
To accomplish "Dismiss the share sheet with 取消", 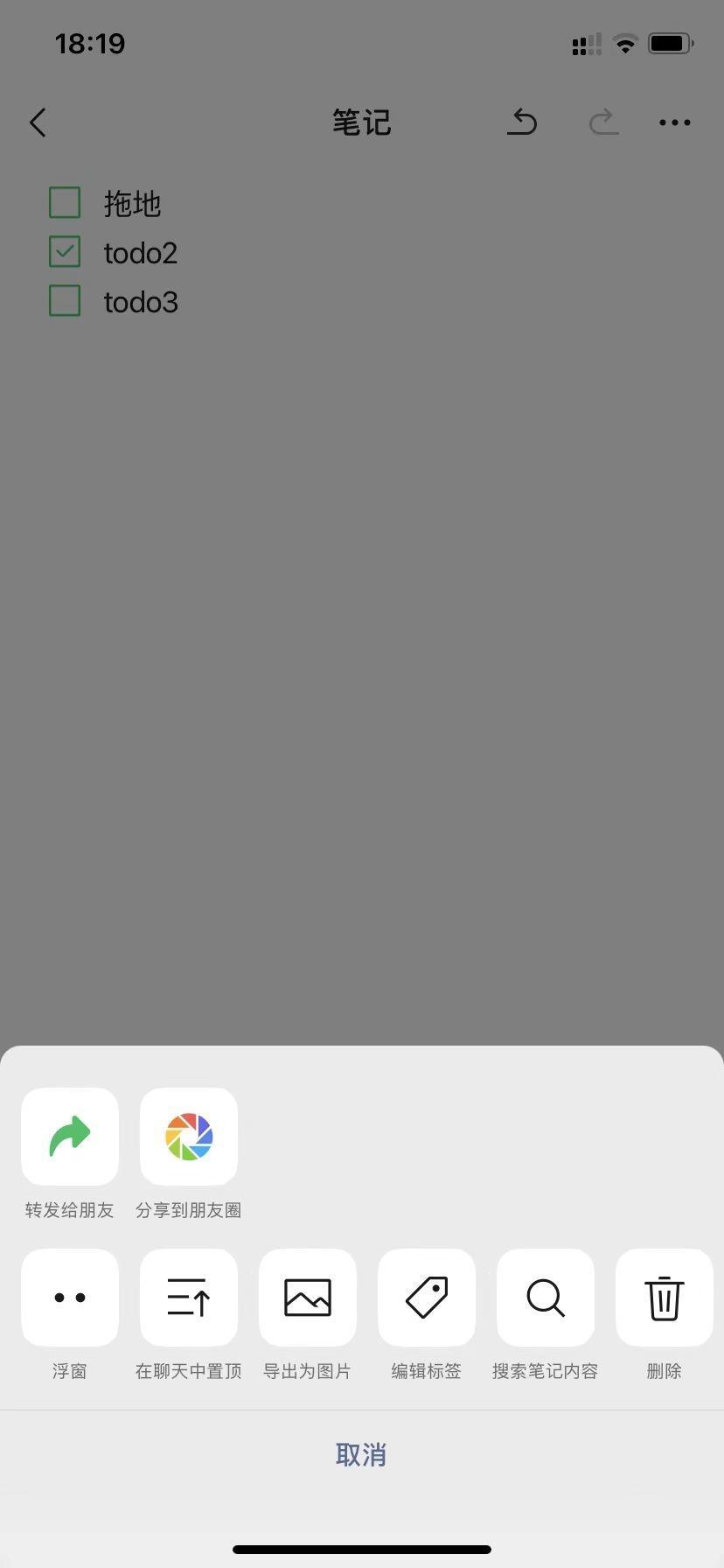I will [x=362, y=1455].
